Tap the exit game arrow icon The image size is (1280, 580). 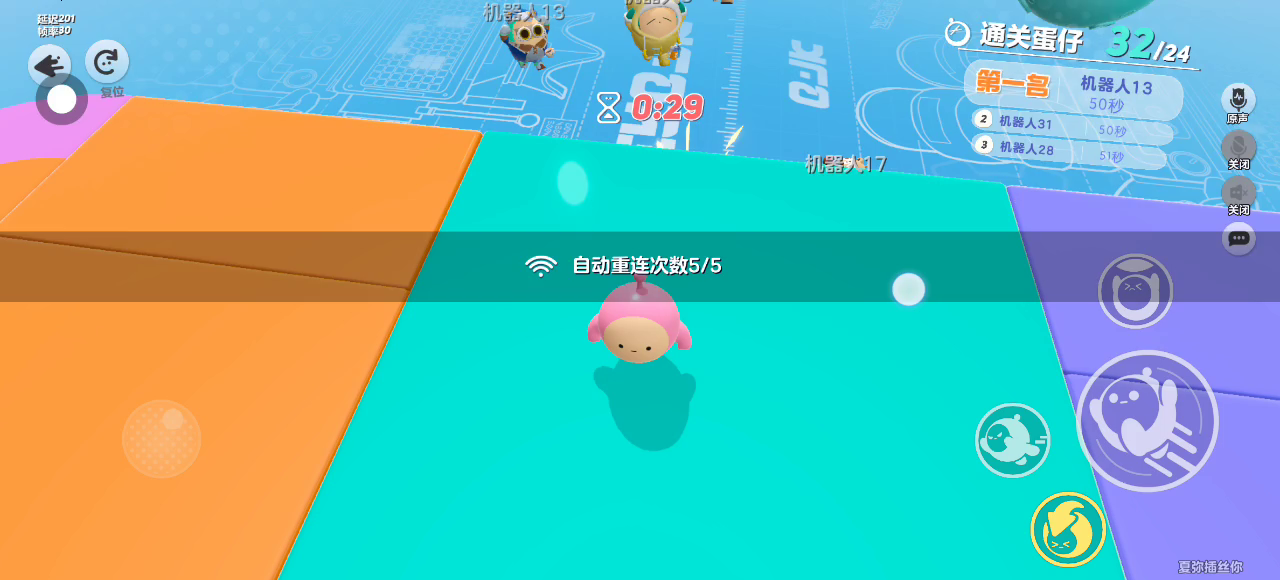46,64
